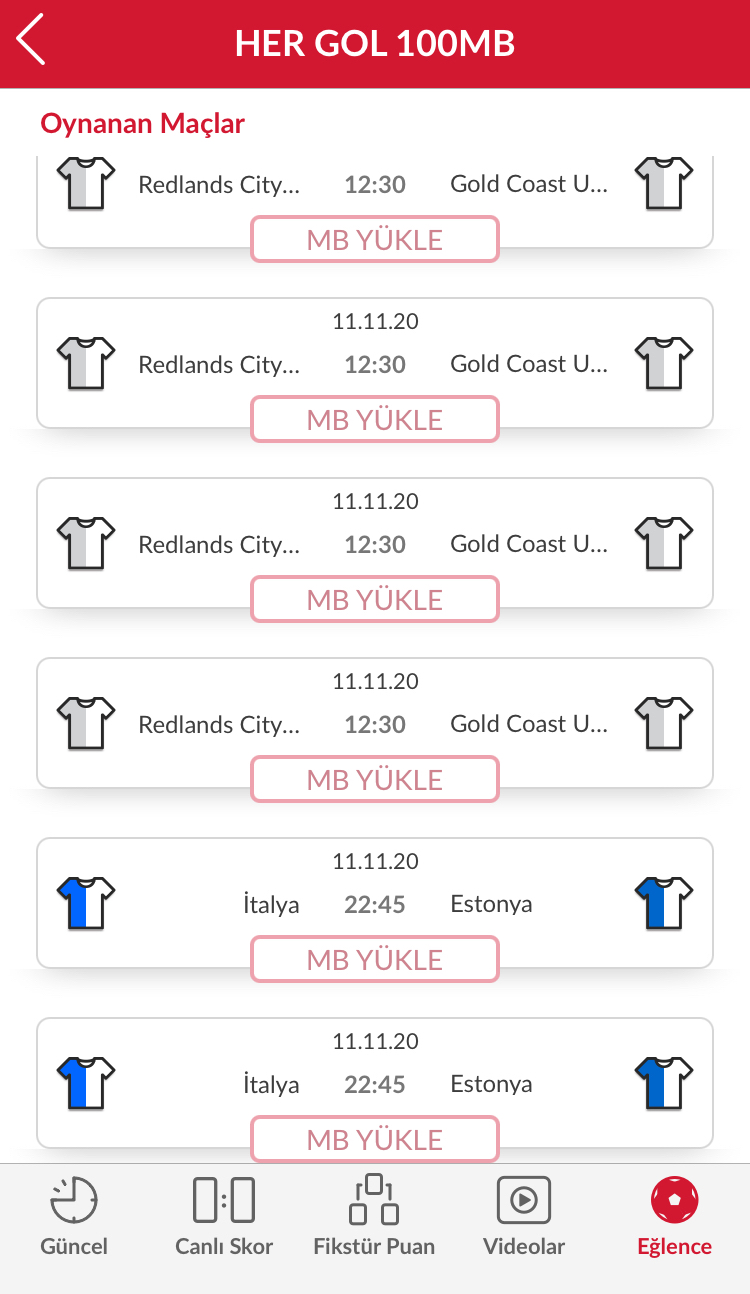Open the Fikstür Puan tab

[374, 1216]
